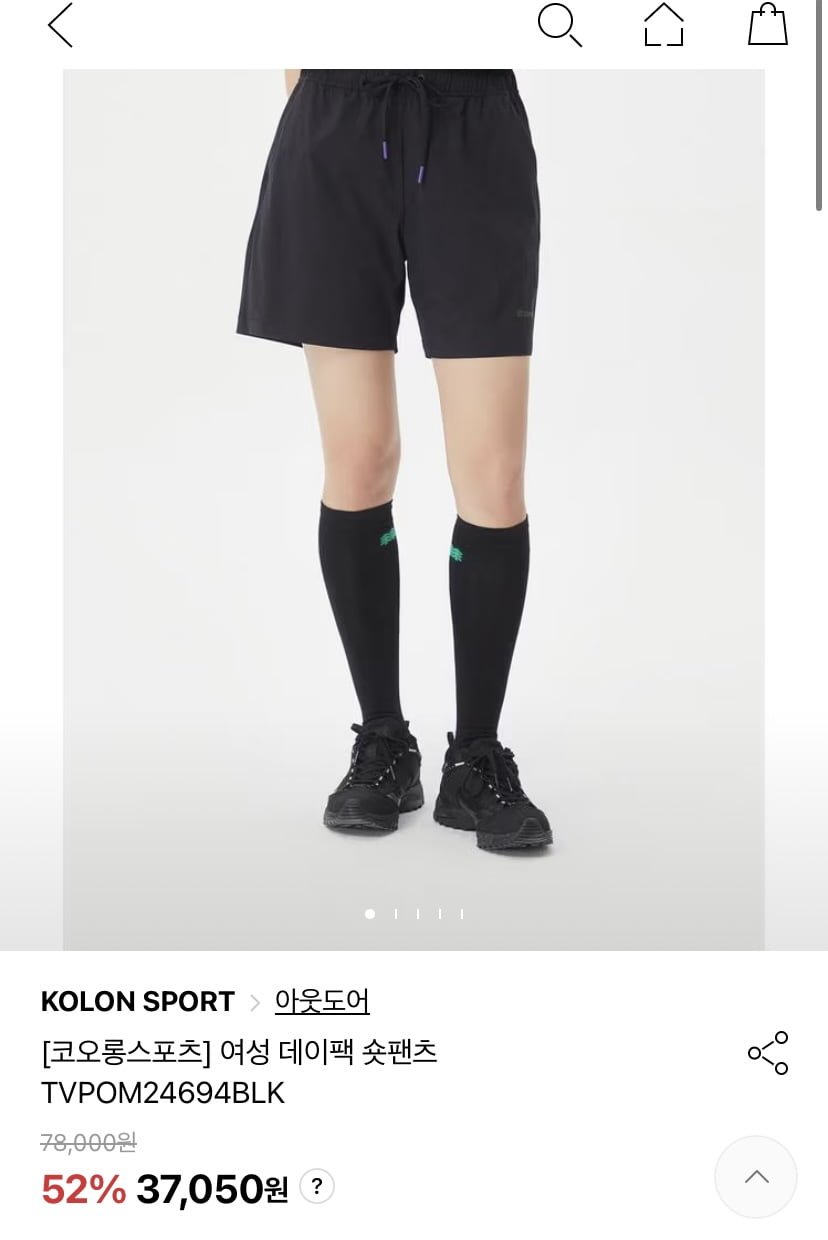Show the price info question mark
The image size is (828, 1240).
coord(317,1187)
